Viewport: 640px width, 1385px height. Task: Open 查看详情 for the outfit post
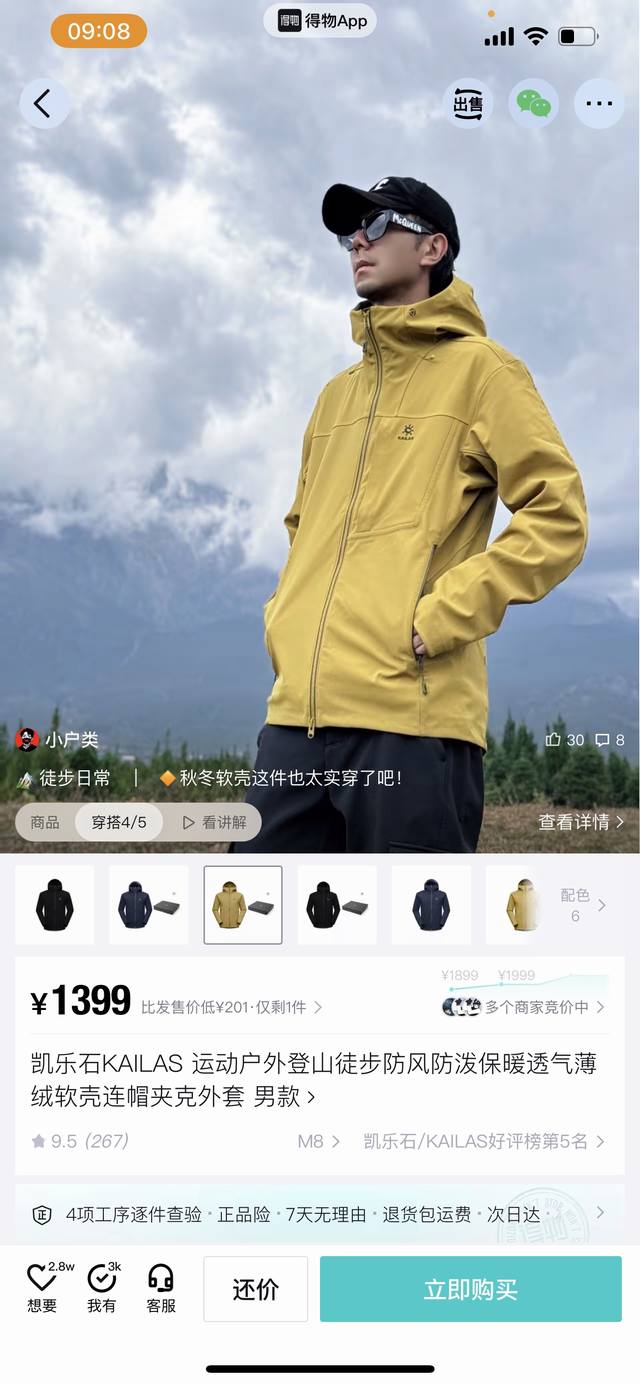pos(581,822)
